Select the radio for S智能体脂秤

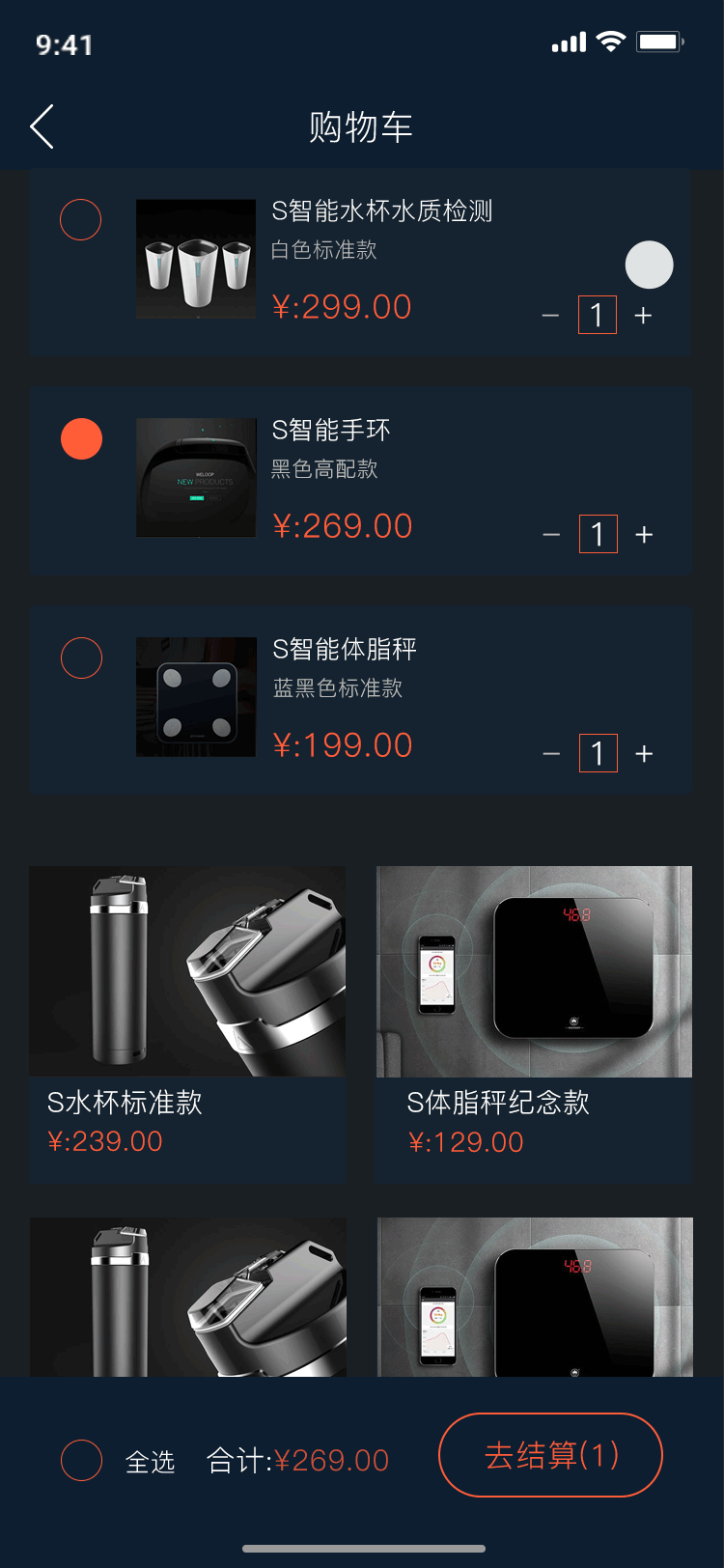[x=81, y=658]
